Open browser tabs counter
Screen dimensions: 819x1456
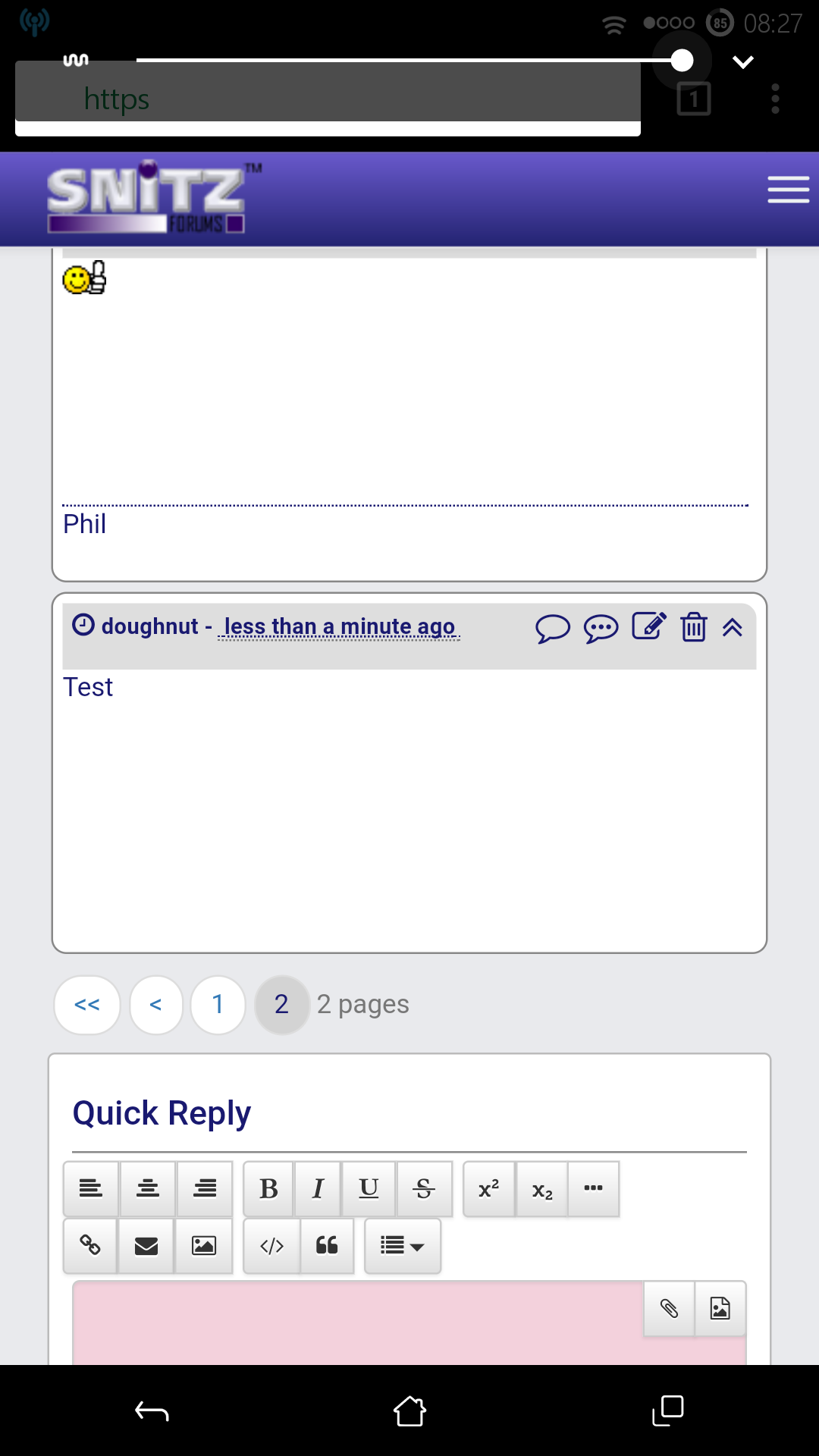tap(693, 99)
